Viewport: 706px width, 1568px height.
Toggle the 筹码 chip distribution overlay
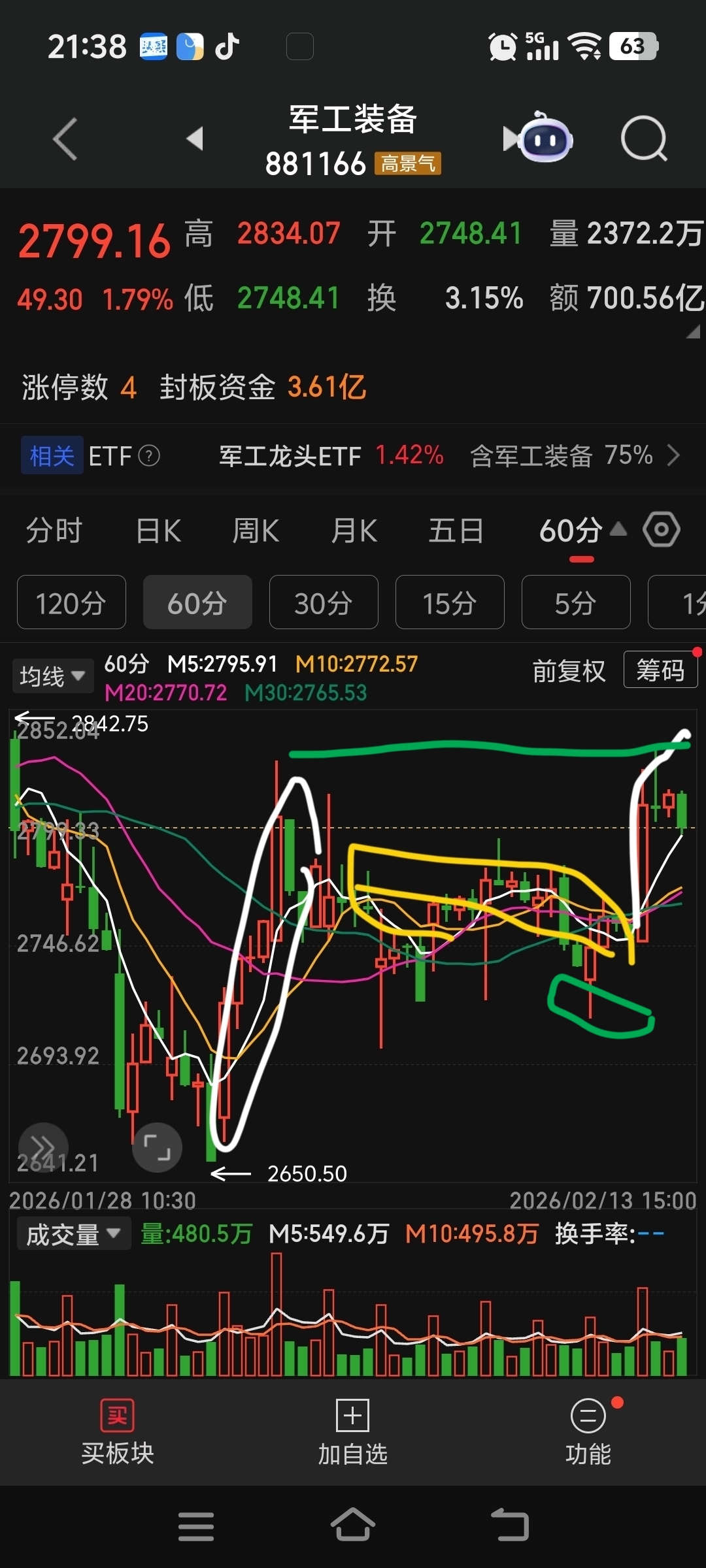tap(660, 669)
